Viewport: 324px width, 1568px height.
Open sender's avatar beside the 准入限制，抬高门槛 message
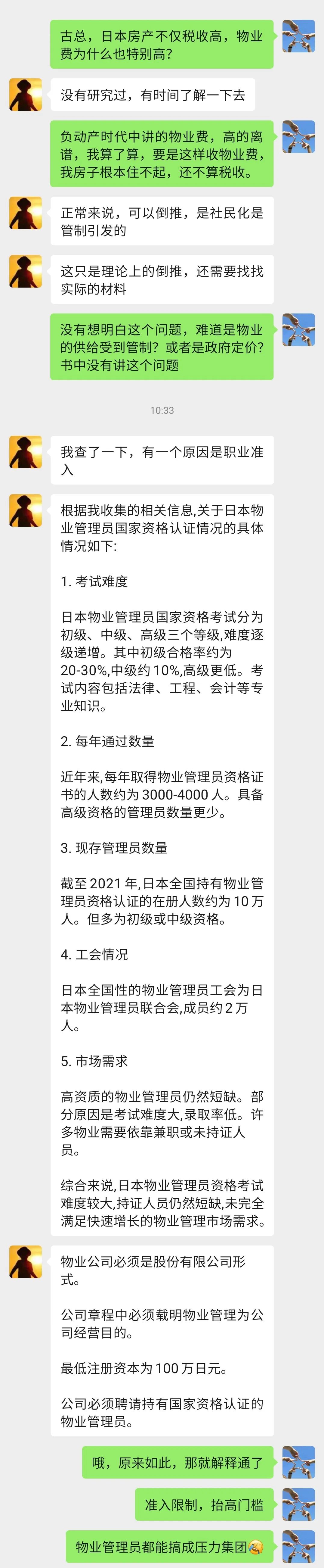pos(298,1504)
